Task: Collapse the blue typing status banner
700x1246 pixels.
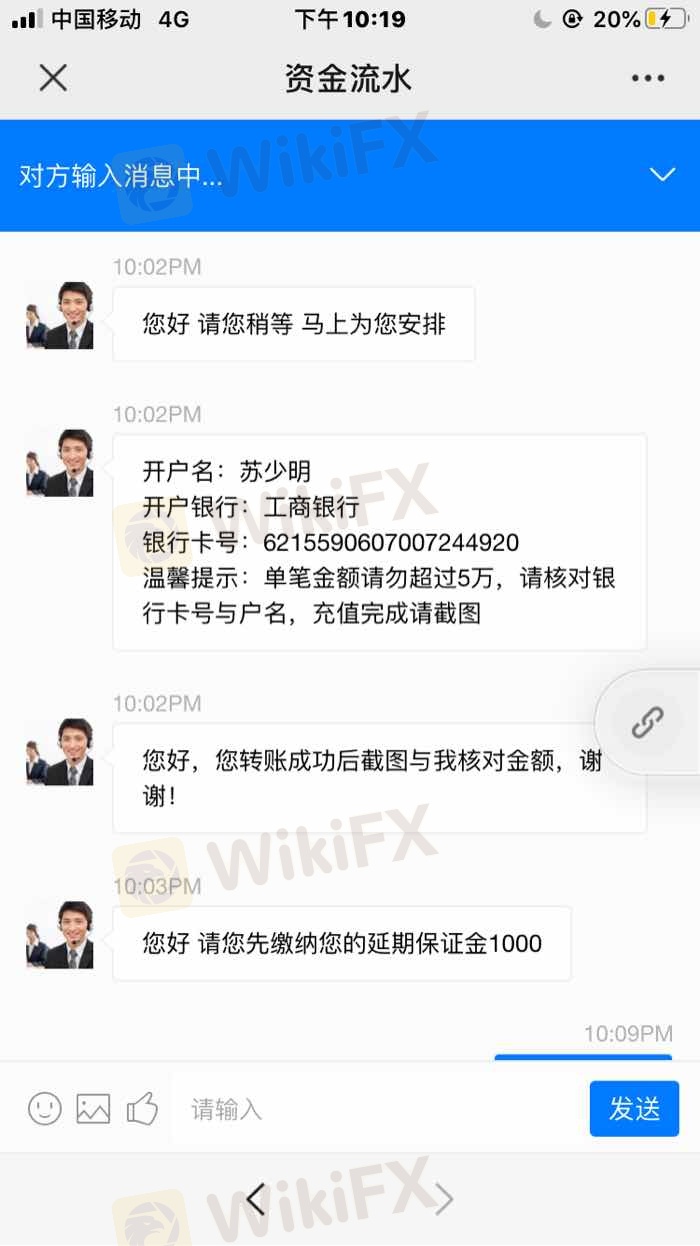Action: [x=662, y=175]
